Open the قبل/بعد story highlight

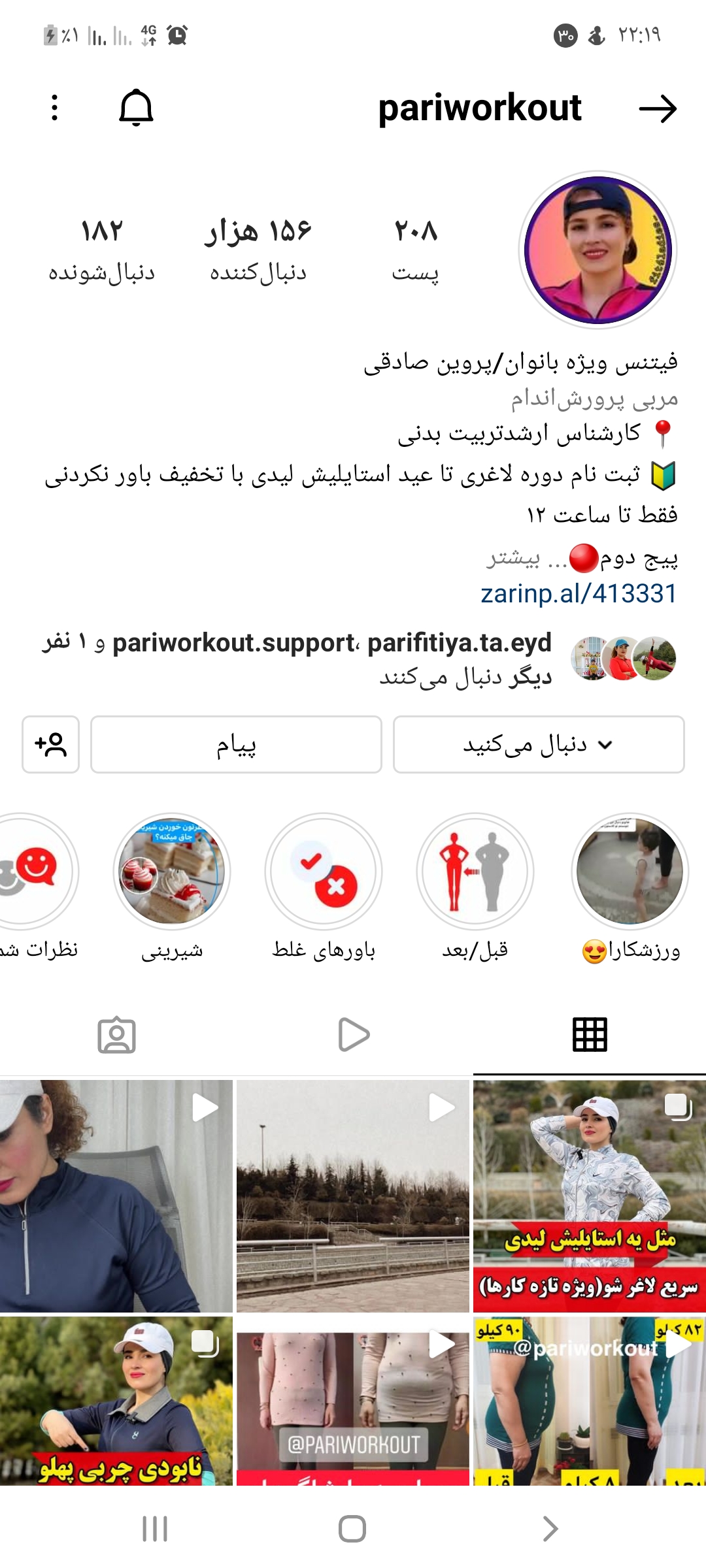tap(475, 871)
